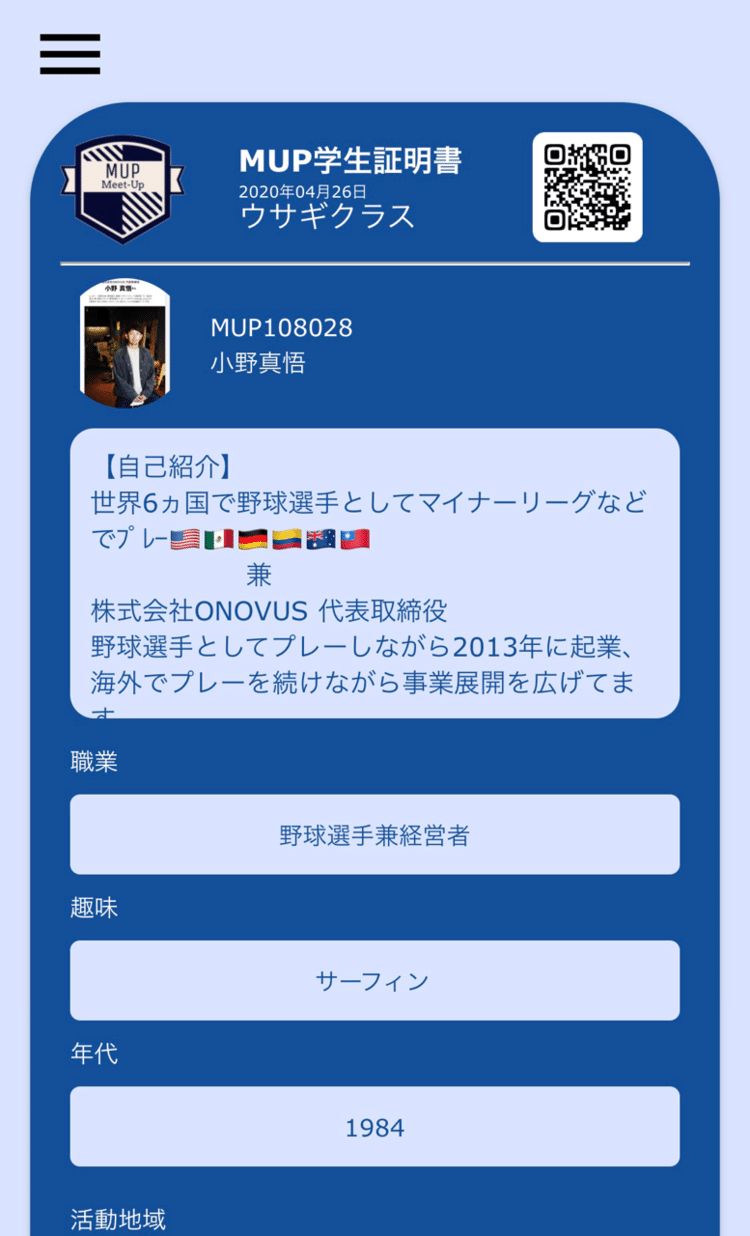Select the 趣味 field showing サーフィン
The image size is (750, 1236).
pos(375,980)
